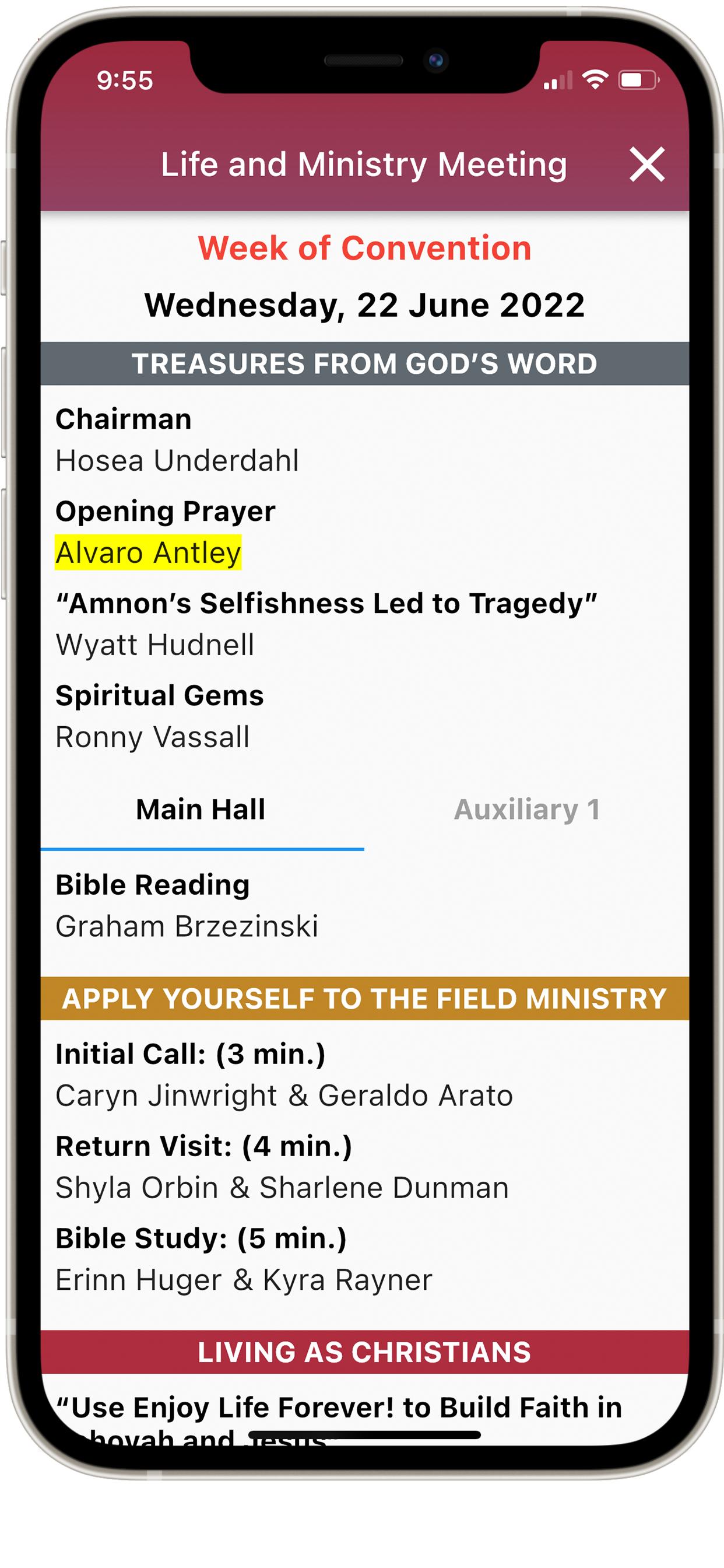Close the Life and Ministry Meeting view
Screen dimensions: 724x1568
click(x=646, y=164)
